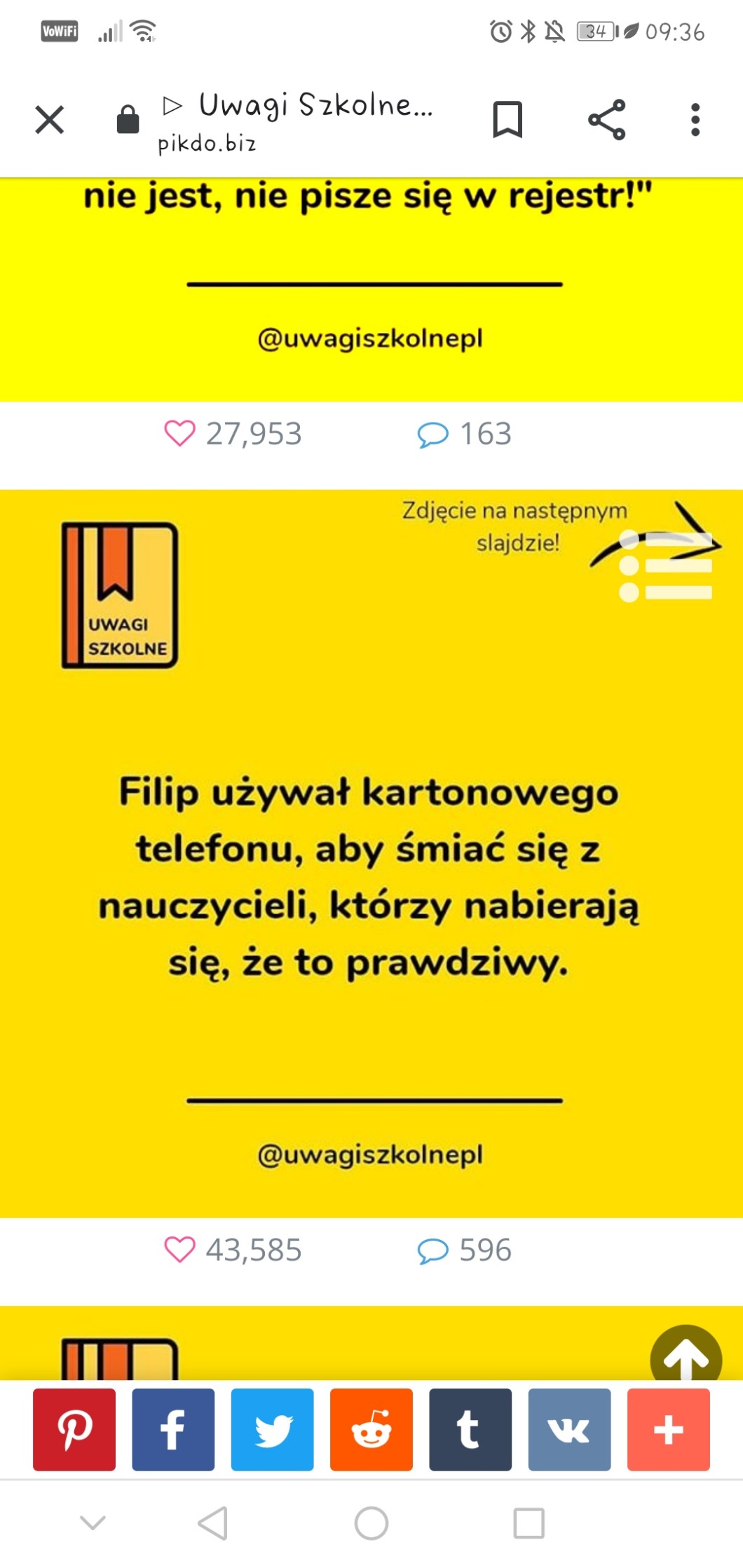
Task: Open the 596 comments bubble
Action: coord(432,1250)
